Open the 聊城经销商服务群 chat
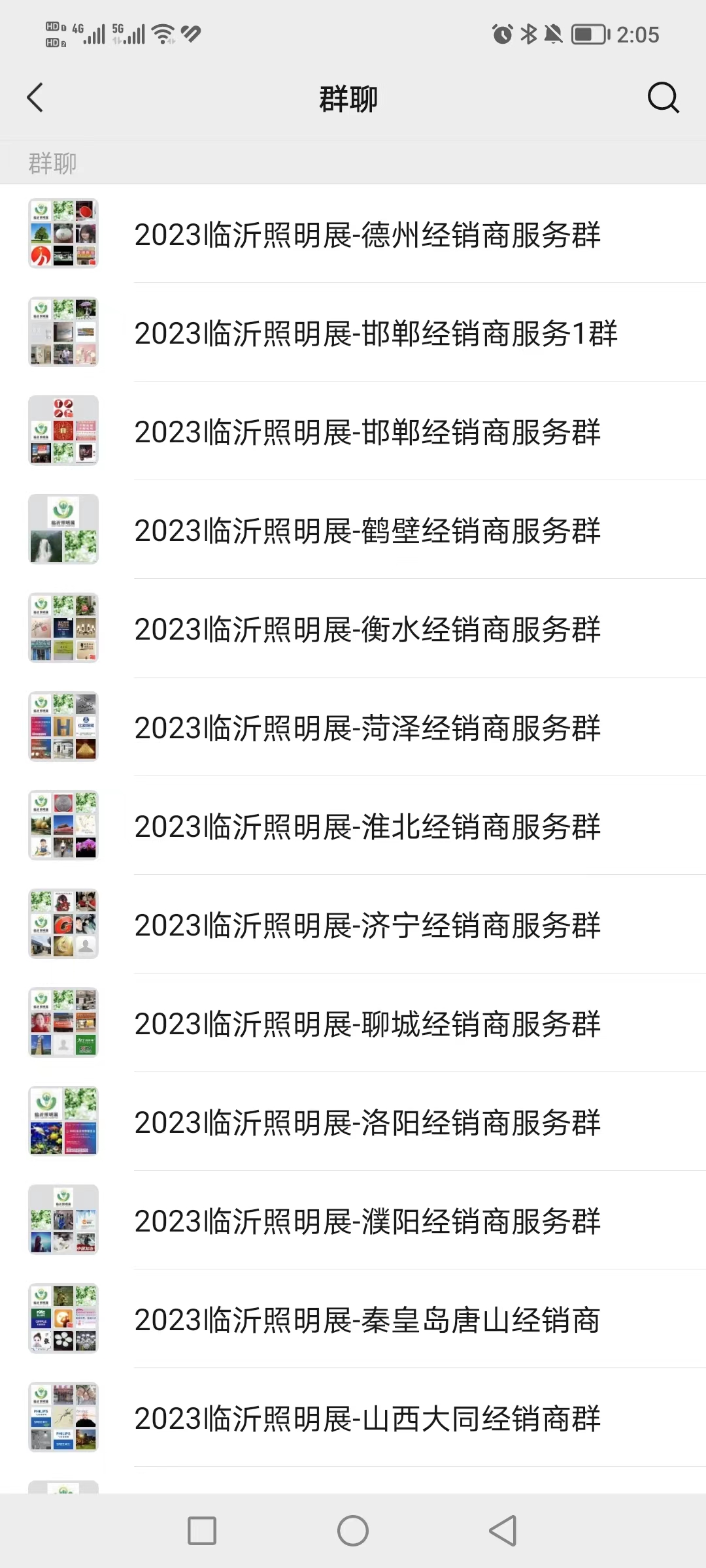 [x=366, y=1024]
